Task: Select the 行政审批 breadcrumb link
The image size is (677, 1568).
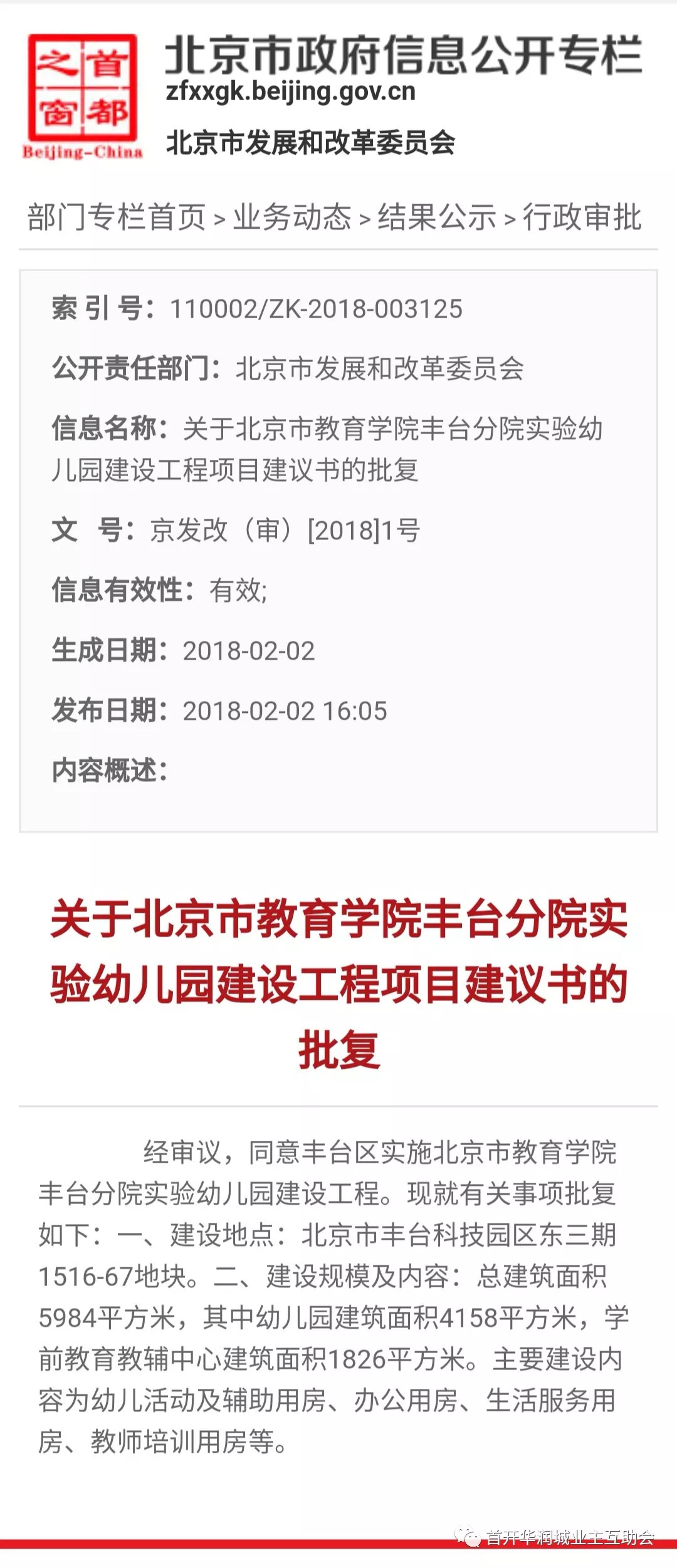Action: (582, 217)
